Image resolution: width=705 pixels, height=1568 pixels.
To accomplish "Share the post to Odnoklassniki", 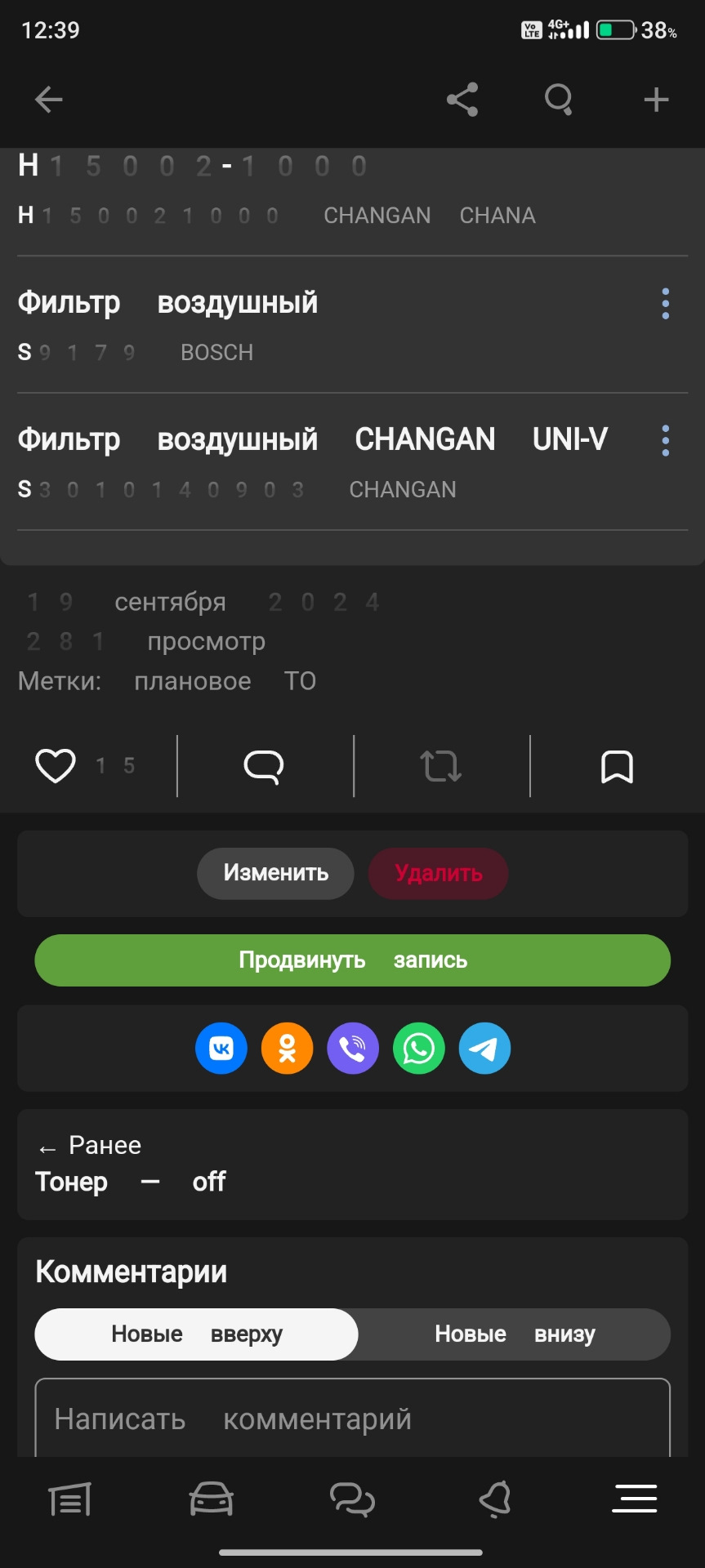I will pos(286,1048).
